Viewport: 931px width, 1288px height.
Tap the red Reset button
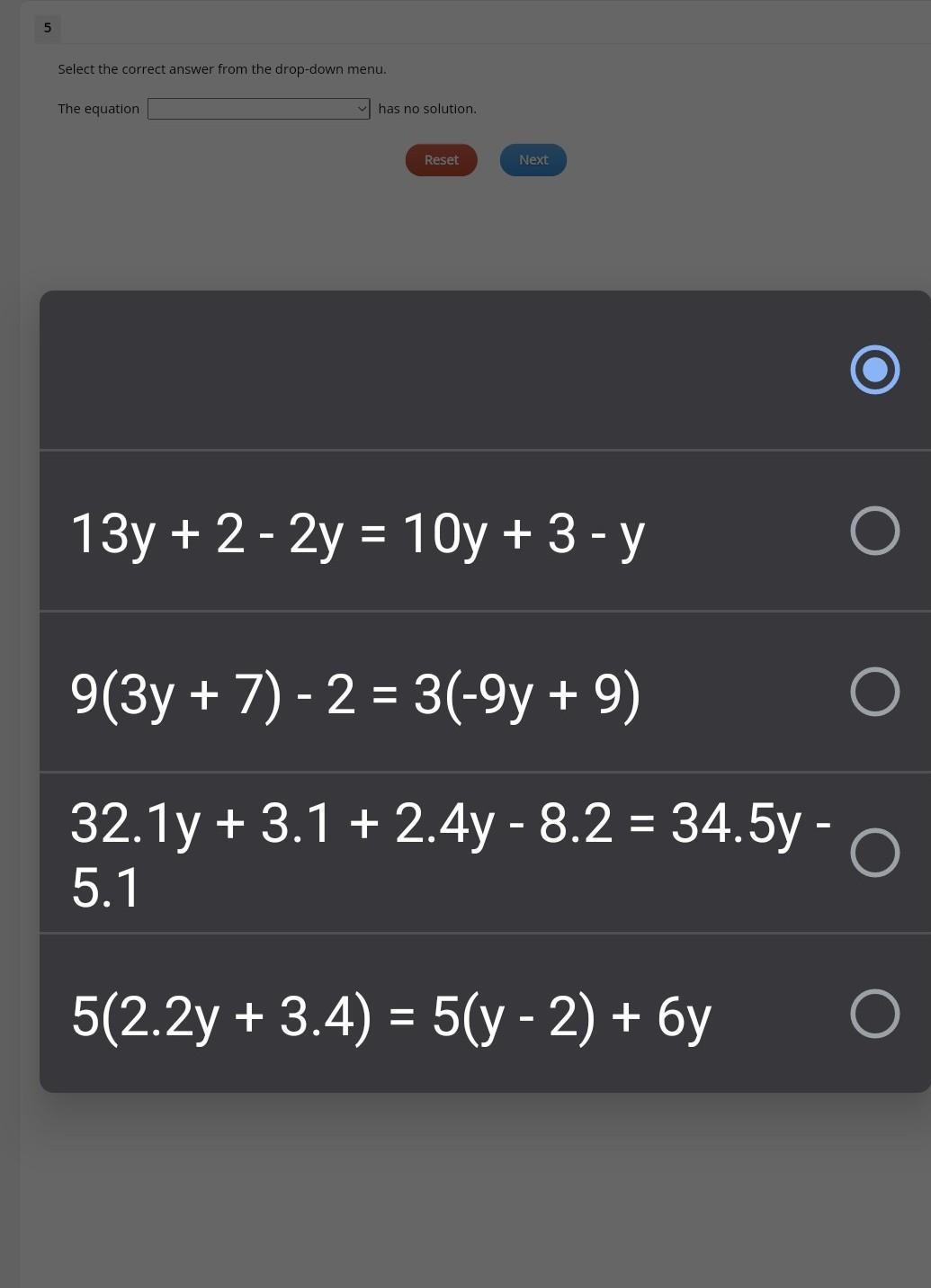tap(441, 160)
